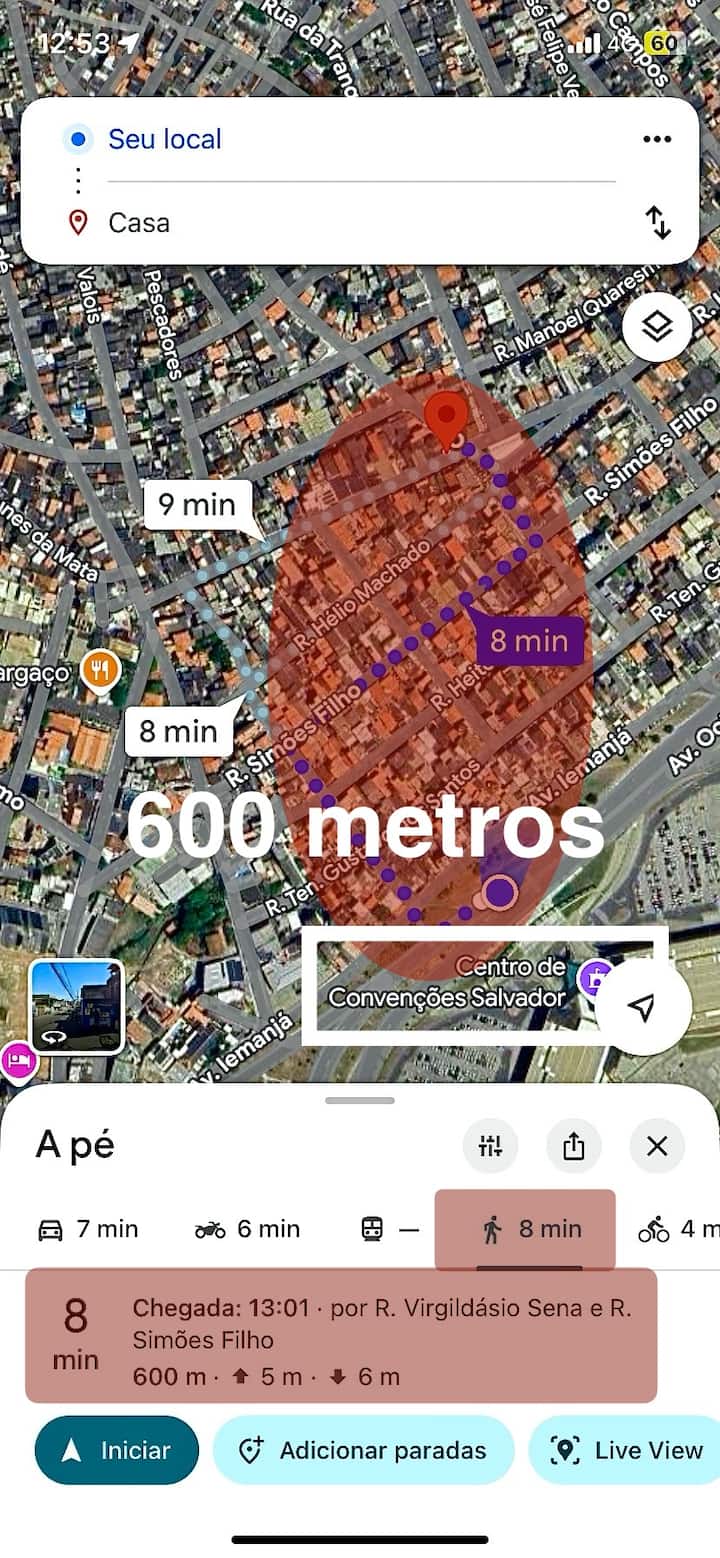Viewport: 720px width, 1558px height.
Task: Edit the starting point 'Seu local'
Action: (165, 139)
